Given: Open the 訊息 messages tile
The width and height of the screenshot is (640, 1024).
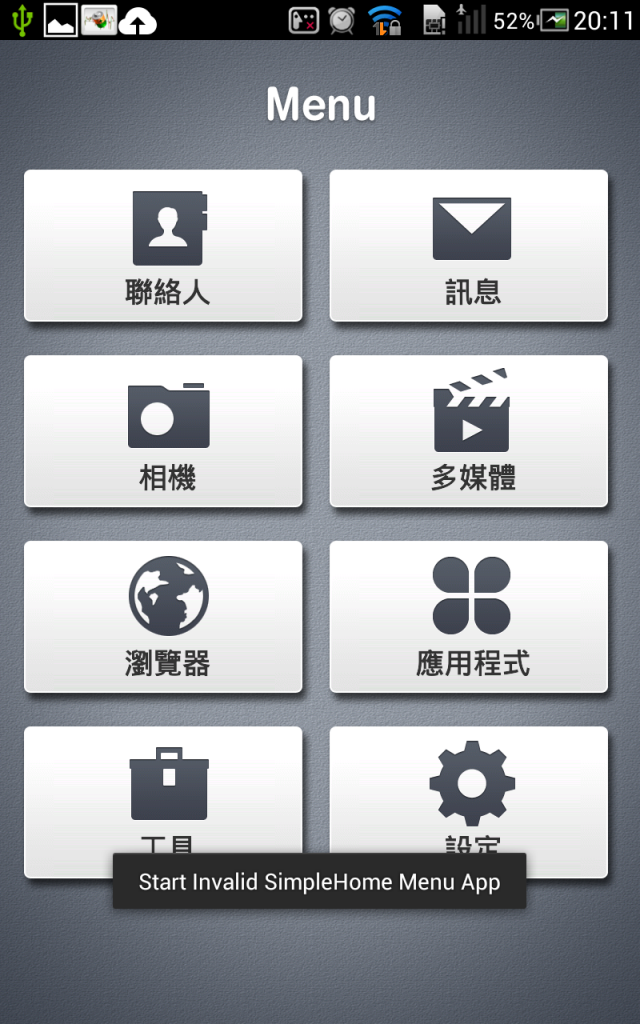Looking at the screenshot, I should pyautogui.click(x=469, y=246).
